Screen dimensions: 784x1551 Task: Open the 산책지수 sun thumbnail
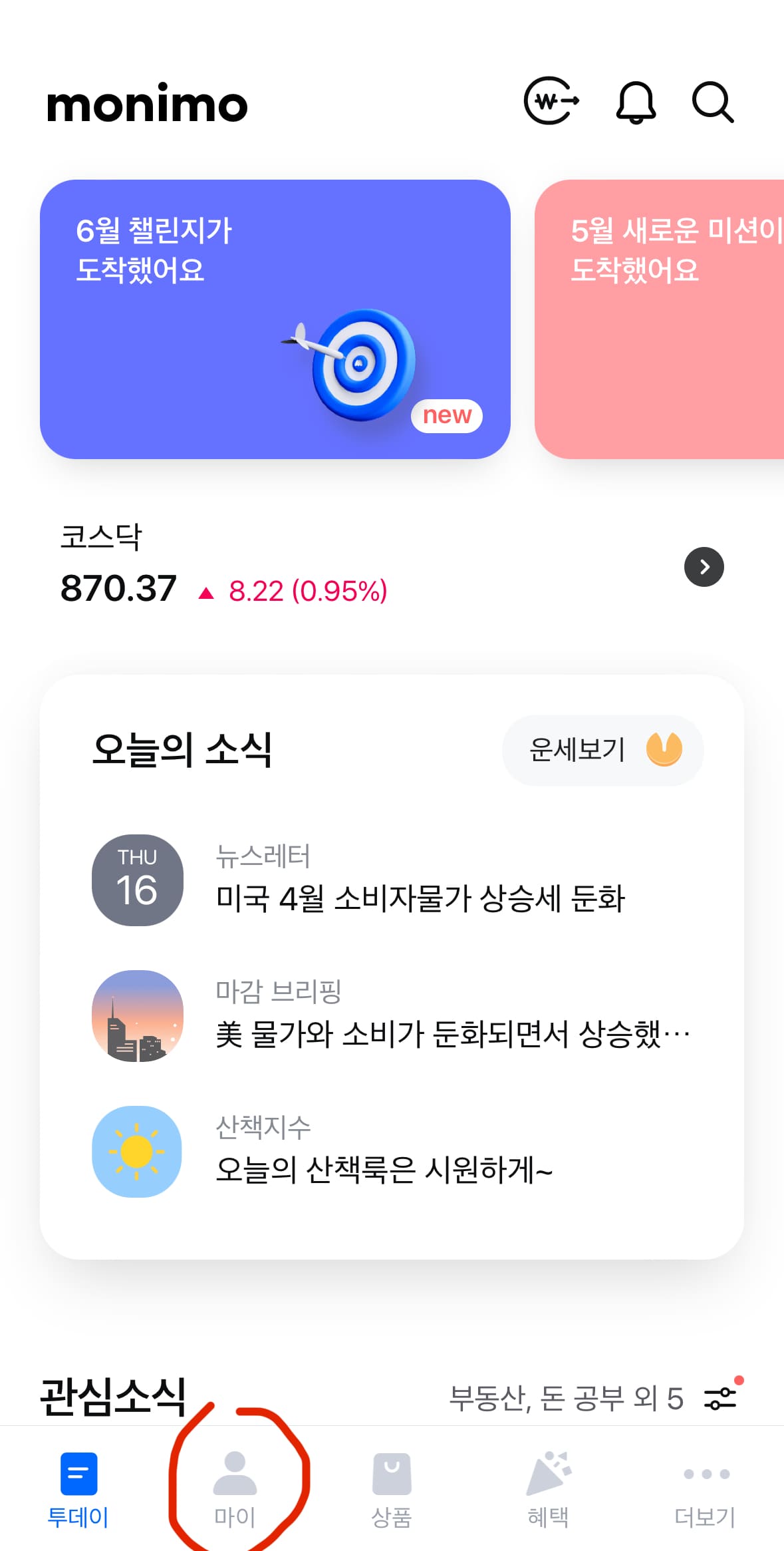(x=136, y=1153)
